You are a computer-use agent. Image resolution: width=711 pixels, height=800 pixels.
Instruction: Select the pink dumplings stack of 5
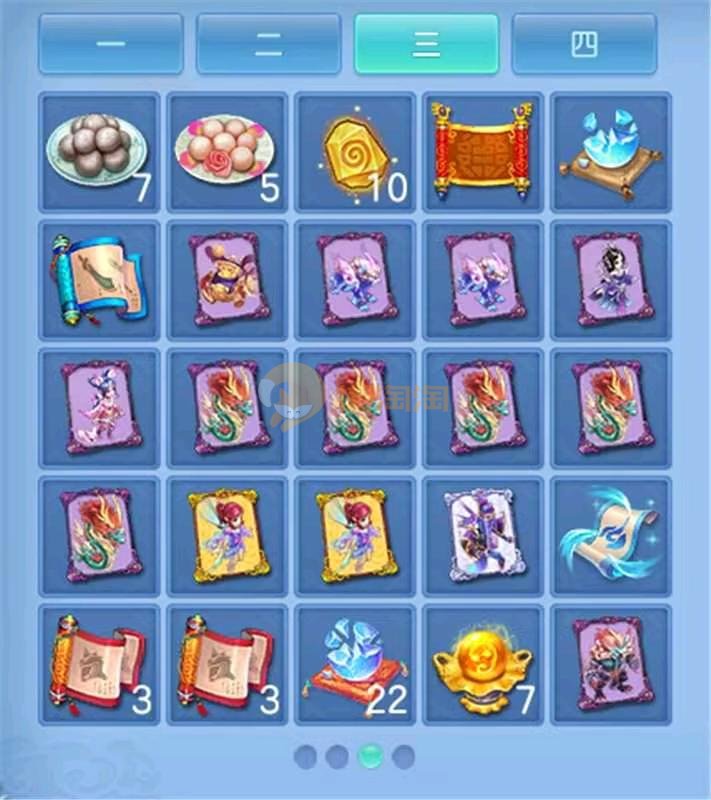(227, 152)
